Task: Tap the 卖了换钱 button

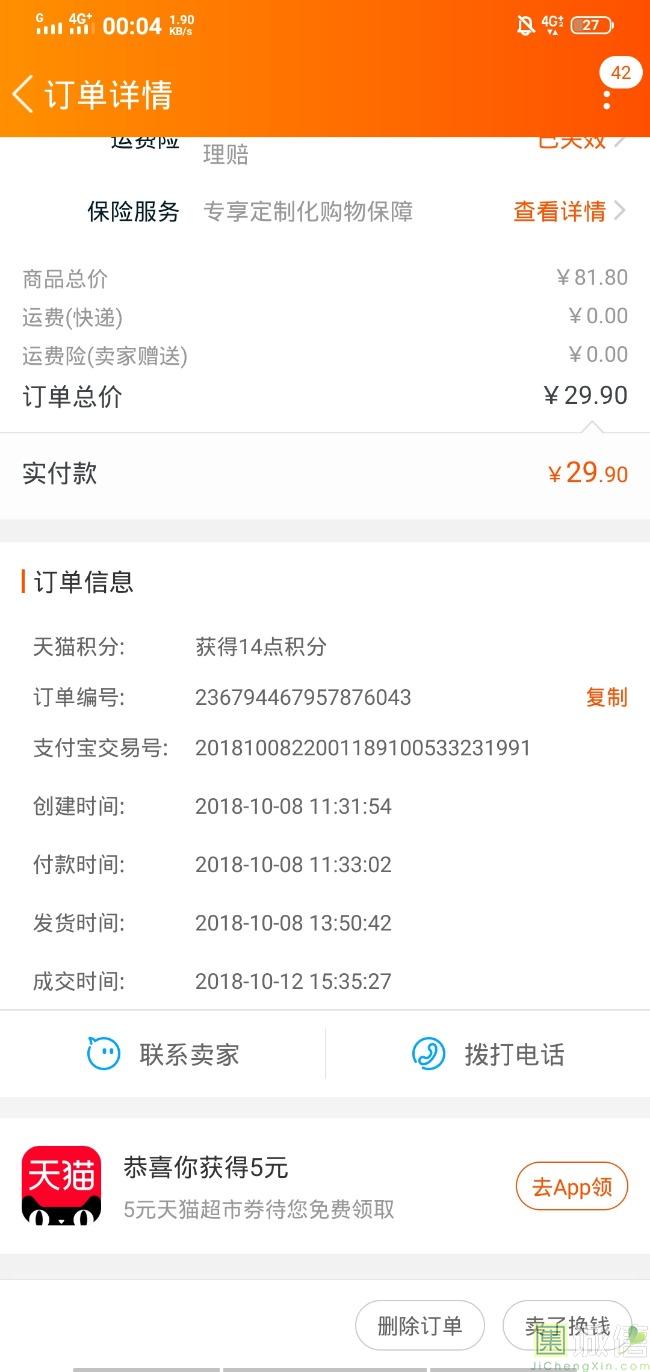Action: [x=566, y=1326]
